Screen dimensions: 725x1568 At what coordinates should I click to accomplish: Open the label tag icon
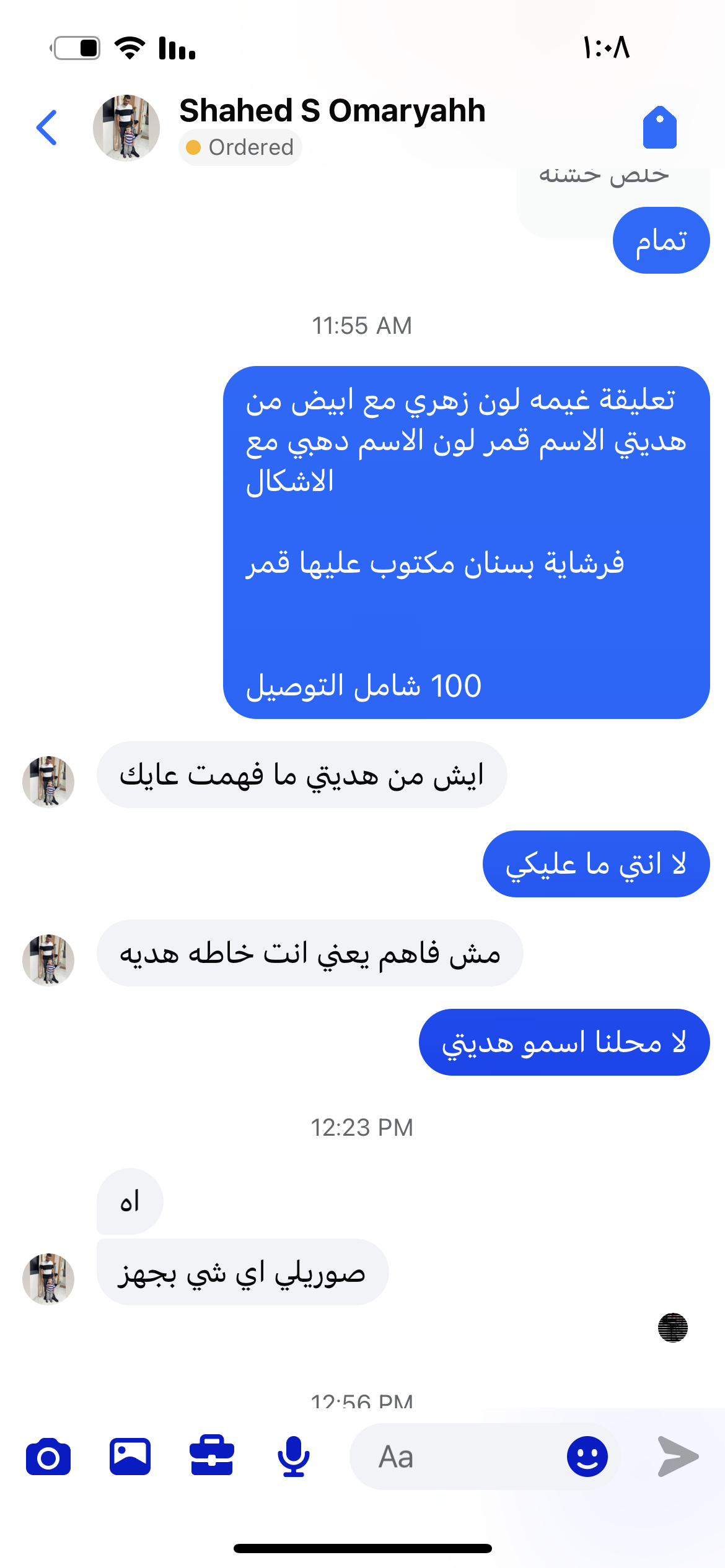coord(659,128)
